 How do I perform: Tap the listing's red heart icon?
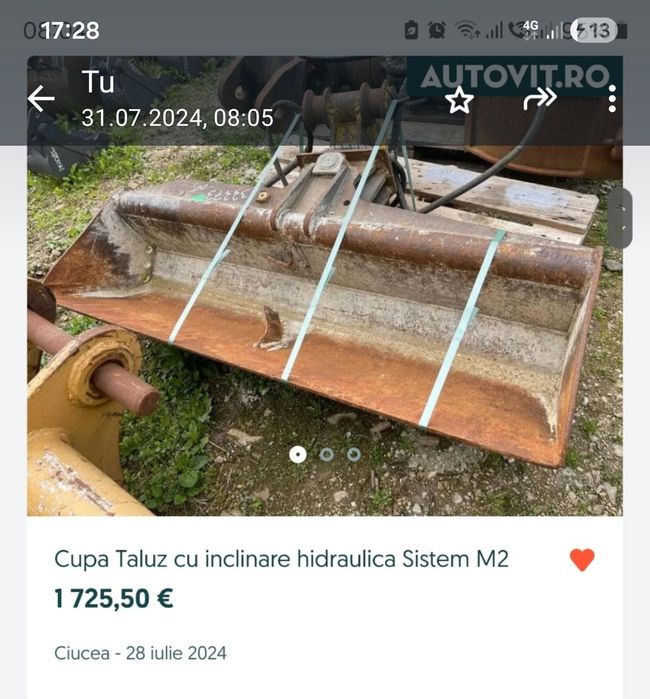click(582, 560)
